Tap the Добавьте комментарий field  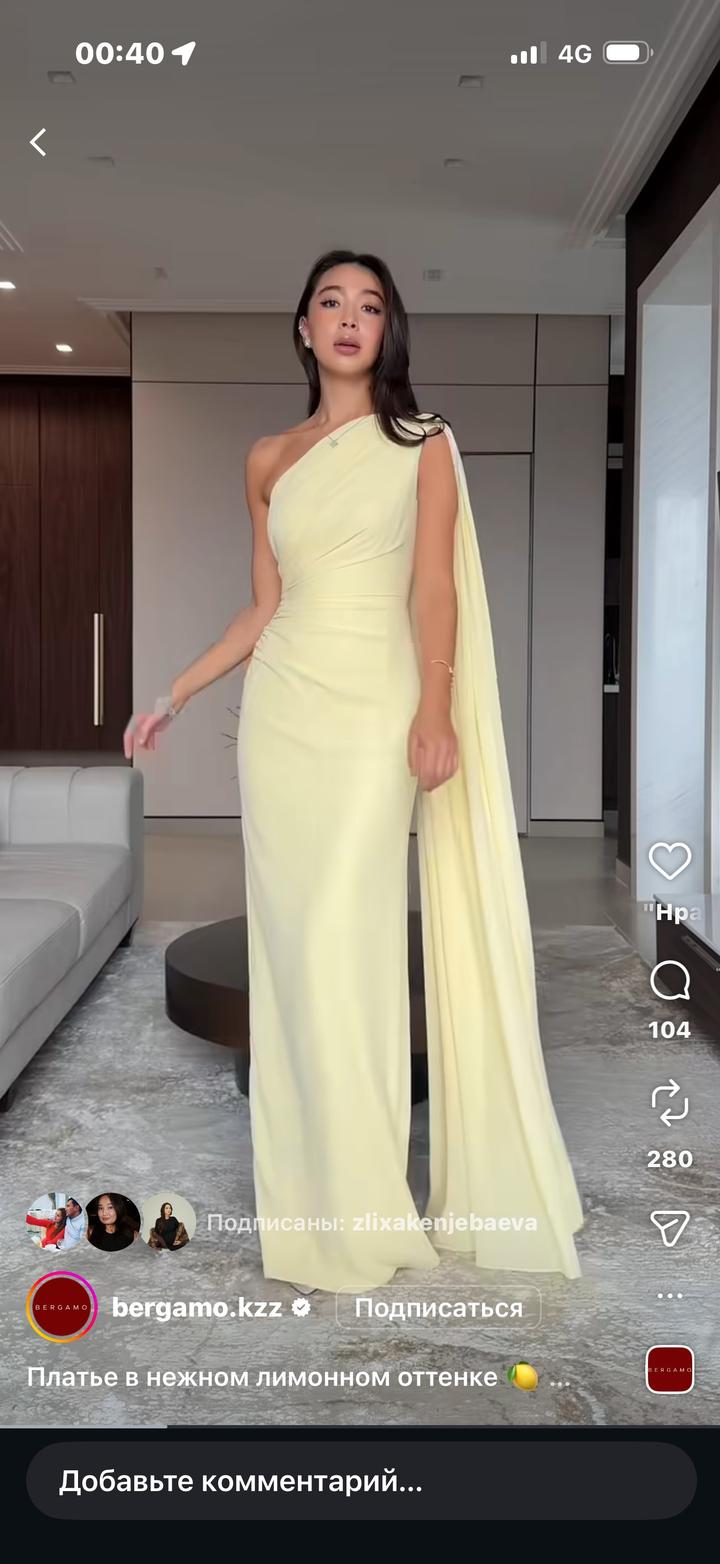click(x=360, y=1481)
